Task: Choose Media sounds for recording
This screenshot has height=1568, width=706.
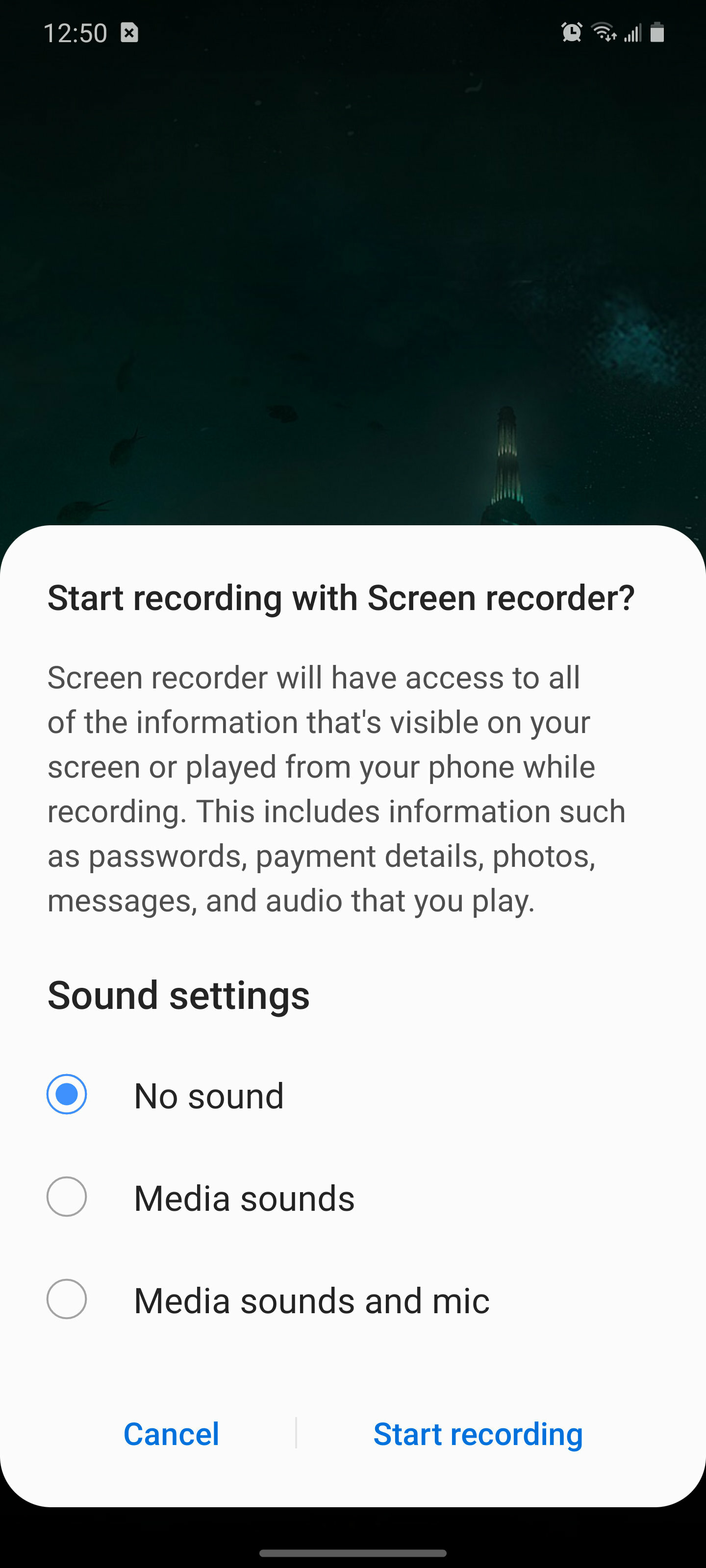Action: coord(353,1197)
